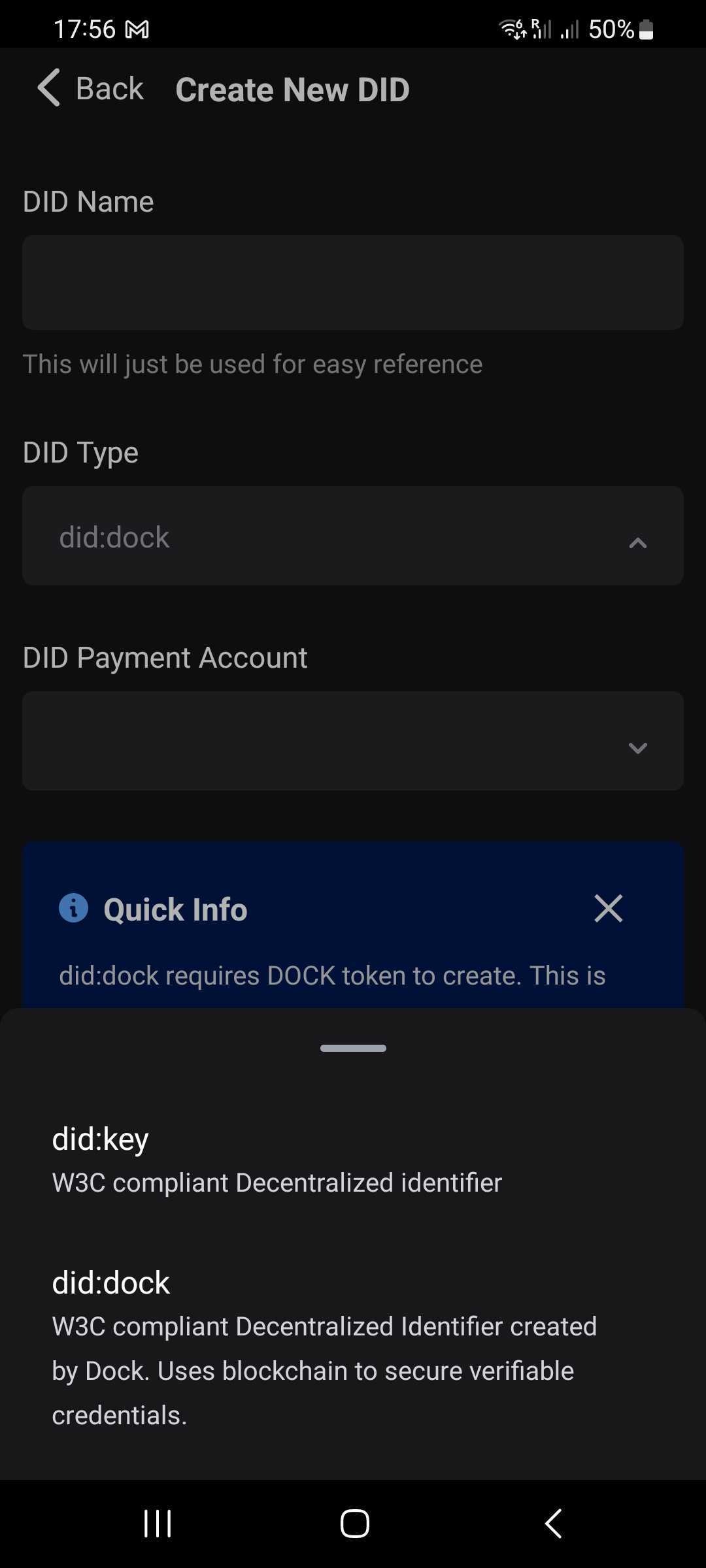Select the did:key option
The height and width of the screenshot is (1568, 706).
(353, 1159)
